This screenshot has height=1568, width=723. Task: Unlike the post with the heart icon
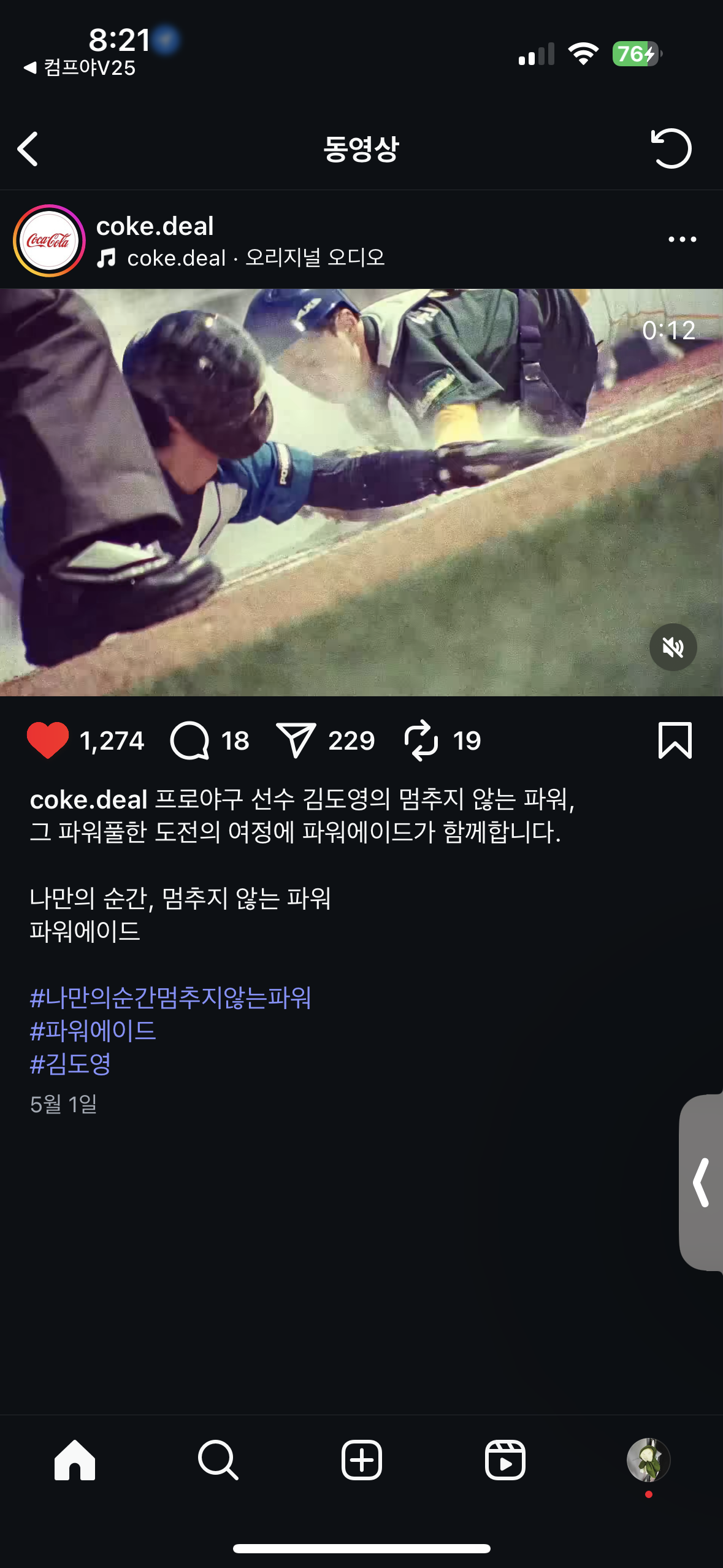click(48, 740)
